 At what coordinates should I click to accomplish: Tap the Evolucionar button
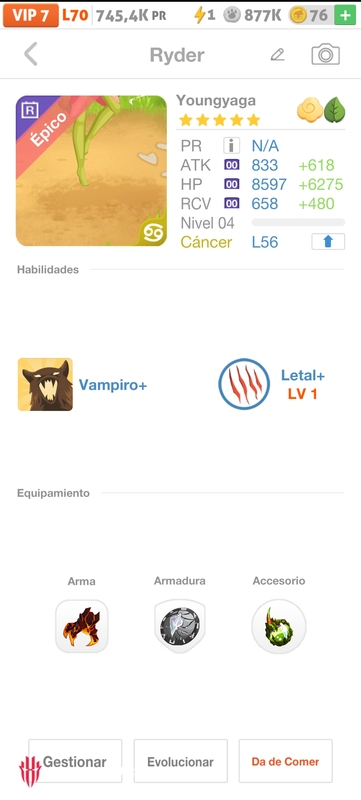[x=180, y=761]
